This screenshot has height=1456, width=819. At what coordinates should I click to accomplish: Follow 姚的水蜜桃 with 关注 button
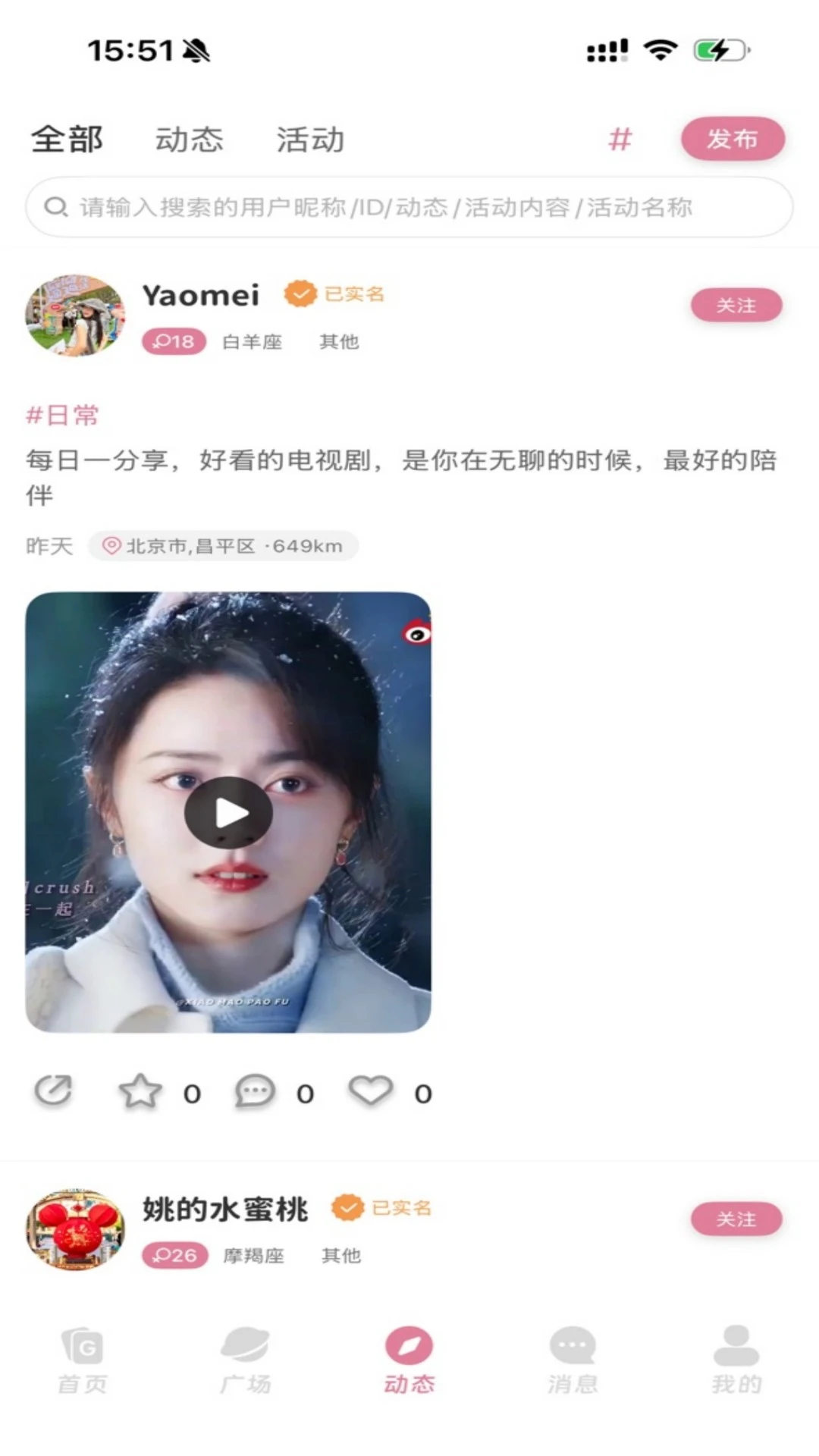point(736,1219)
